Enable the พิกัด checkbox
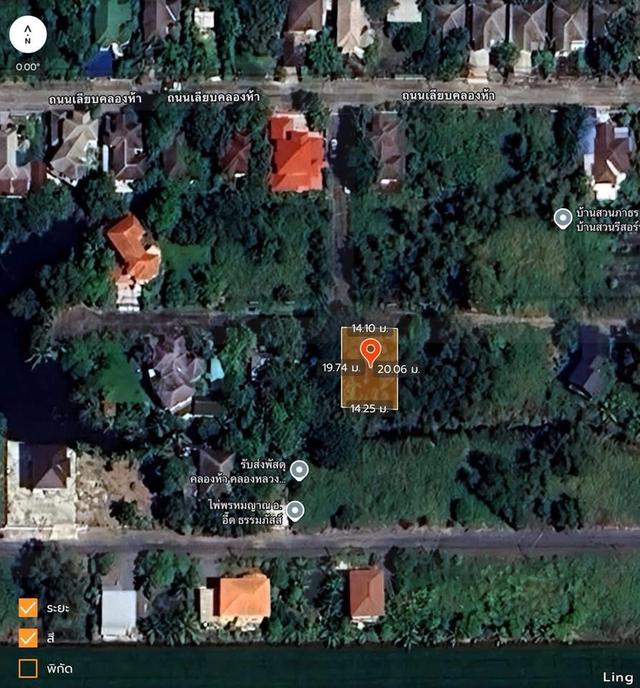640x688 pixels. coord(28,667)
